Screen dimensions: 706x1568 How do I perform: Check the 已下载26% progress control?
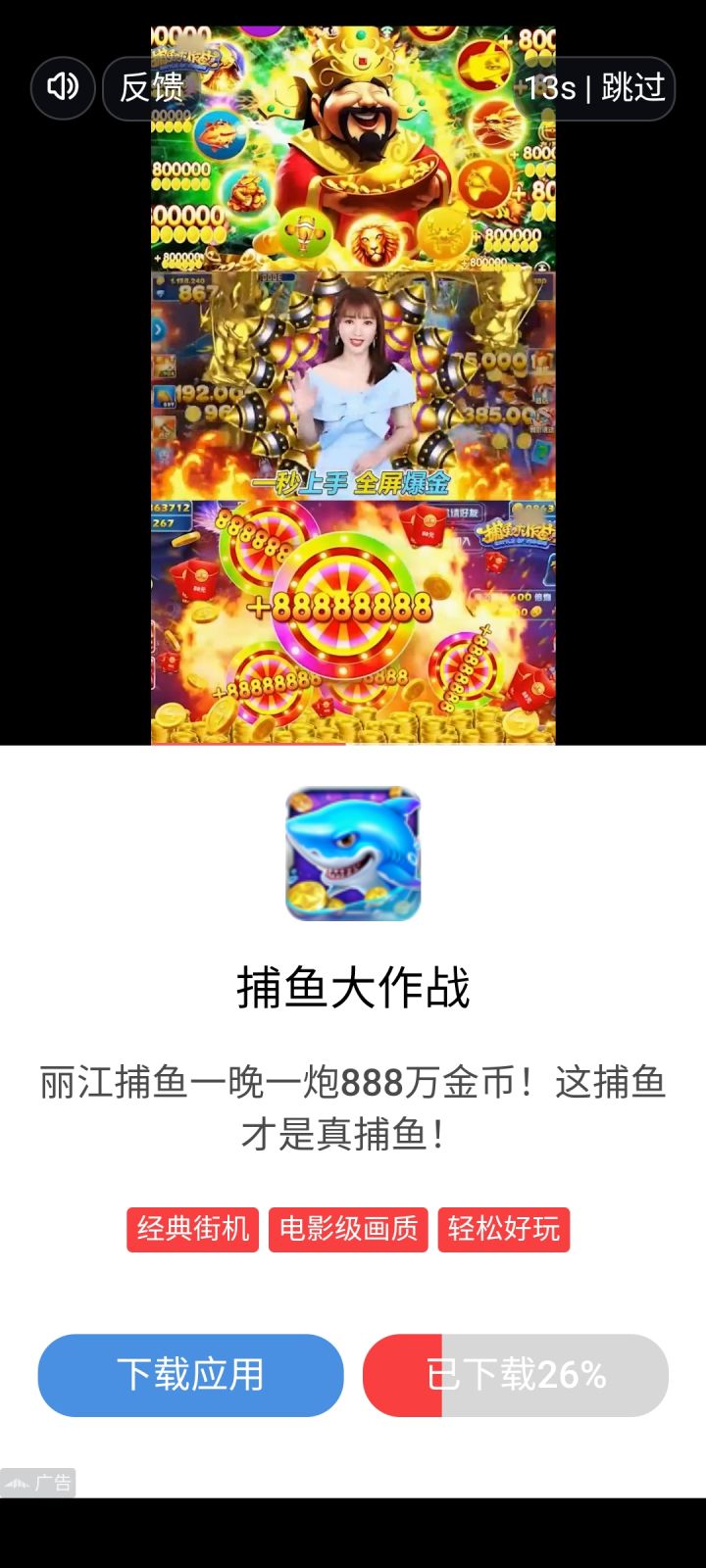coord(516,1375)
